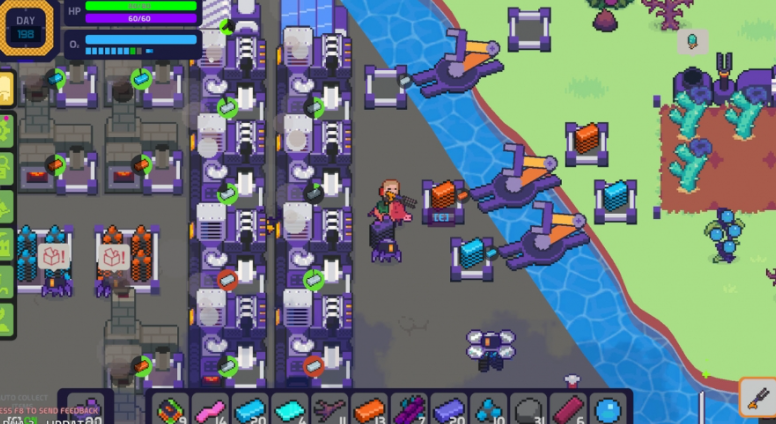Open the gear settings side tab
The width and height of the screenshot is (776, 424).
[6, 132]
